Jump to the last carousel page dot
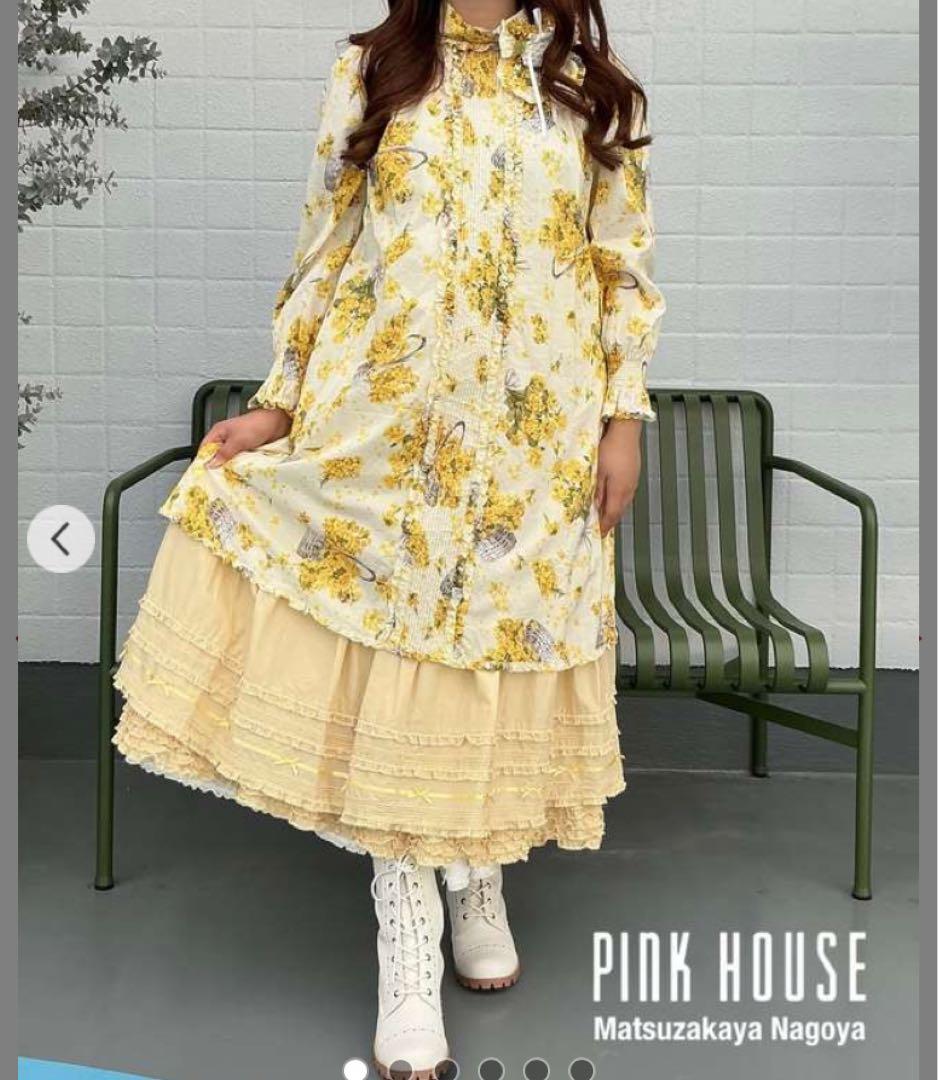 point(581,1070)
